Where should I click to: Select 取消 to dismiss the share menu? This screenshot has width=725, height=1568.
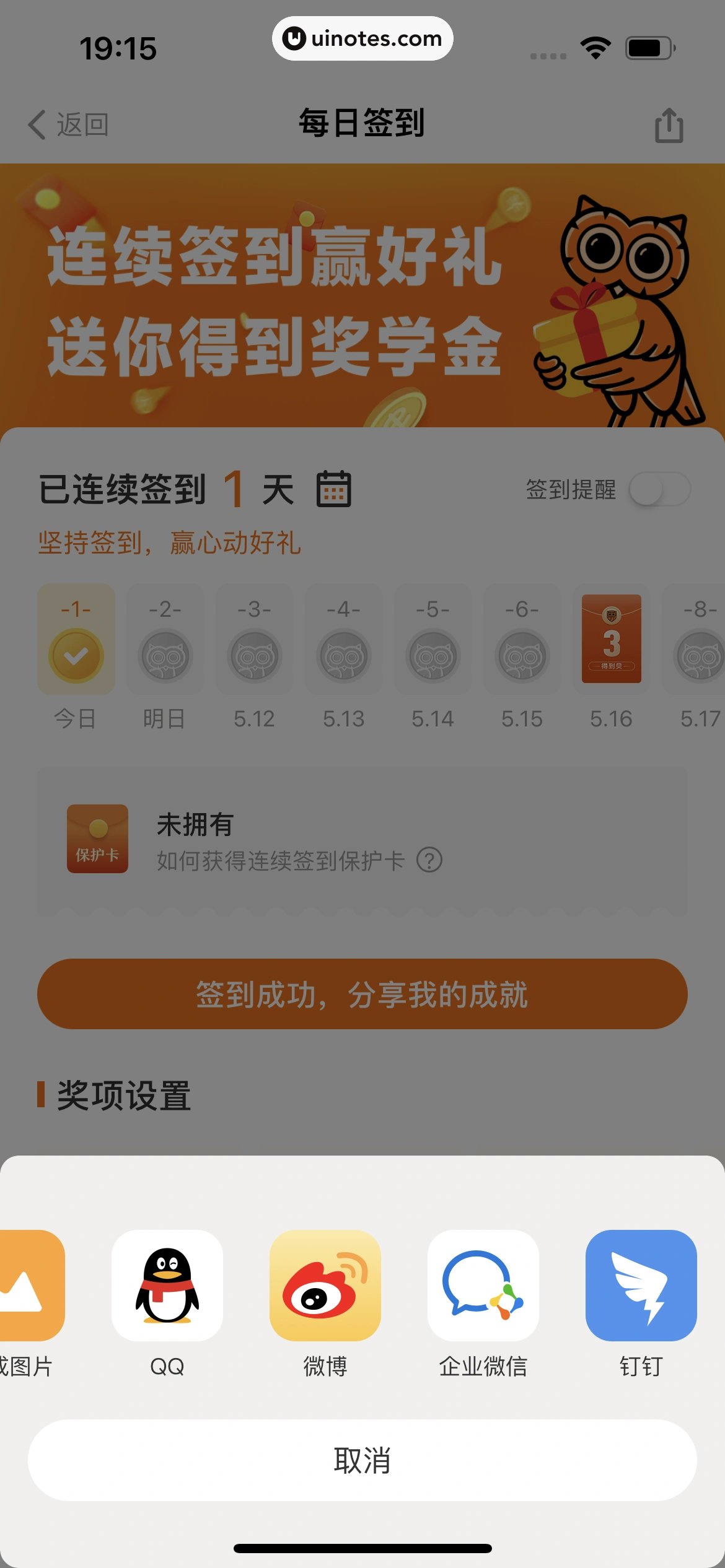coord(362,1460)
